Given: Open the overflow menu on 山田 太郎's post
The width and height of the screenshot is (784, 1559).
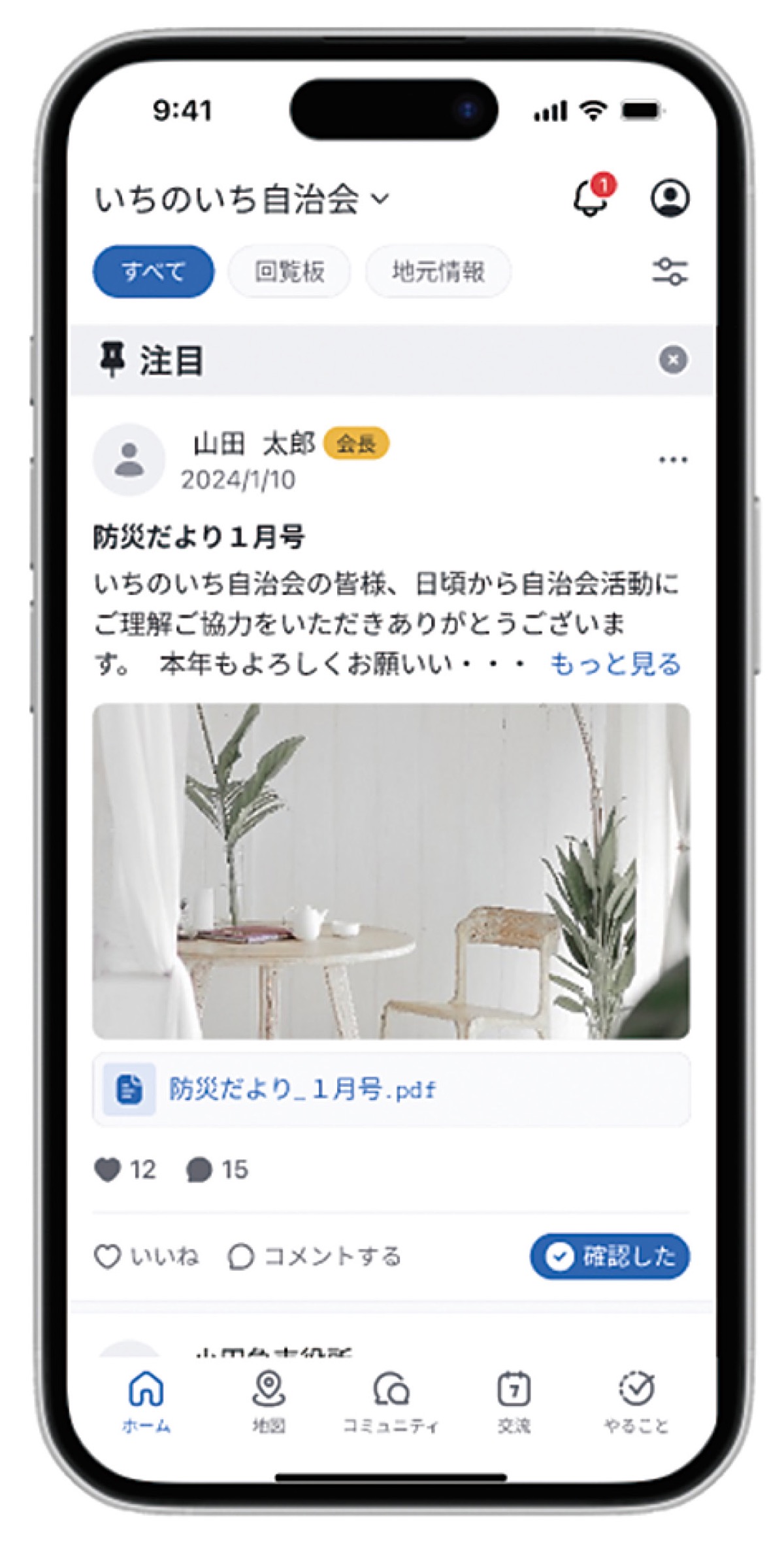Looking at the screenshot, I should [673, 460].
